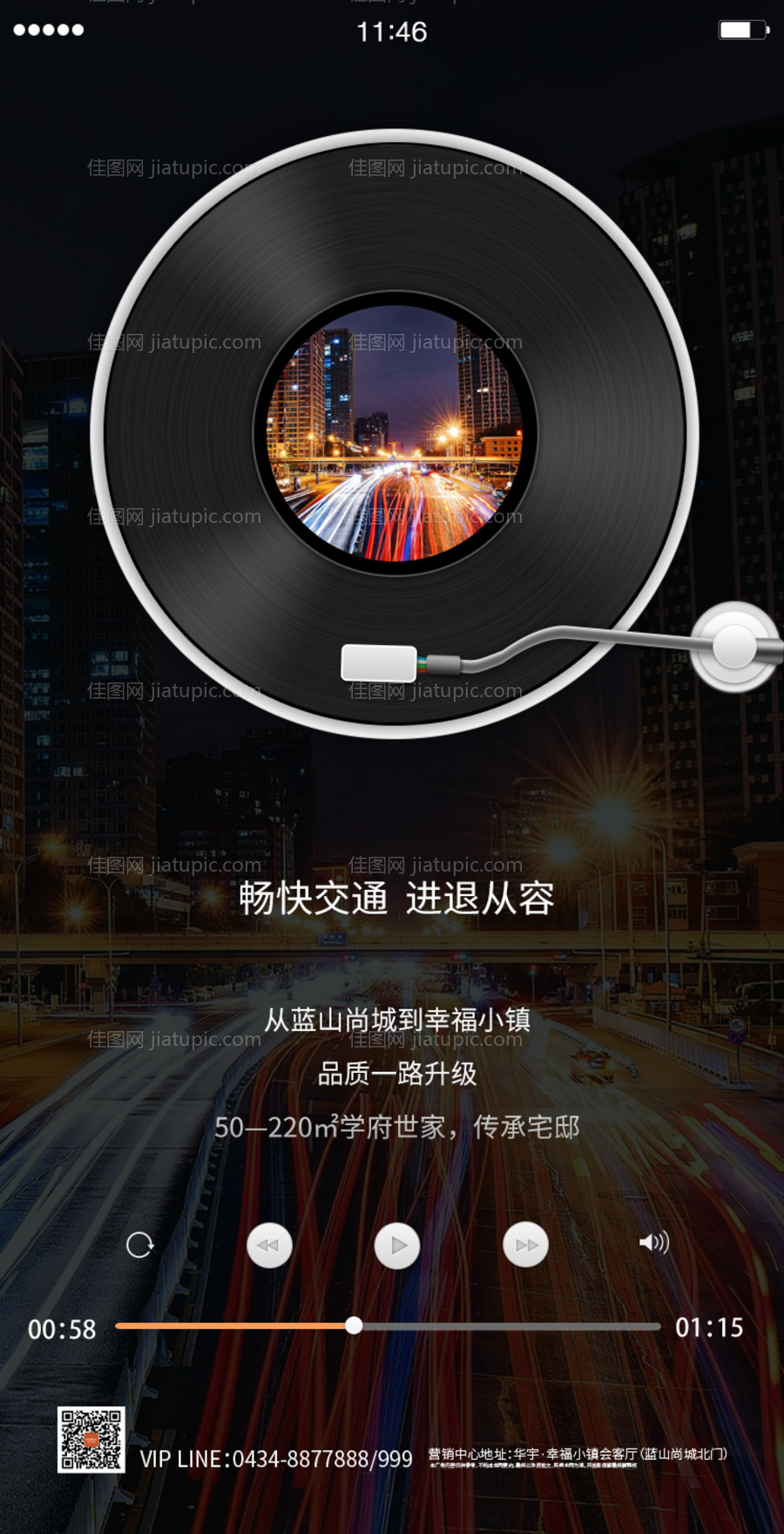This screenshot has height=1534, width=784.
Task: Tap the signal dots in the status bar
Action: 48,30
